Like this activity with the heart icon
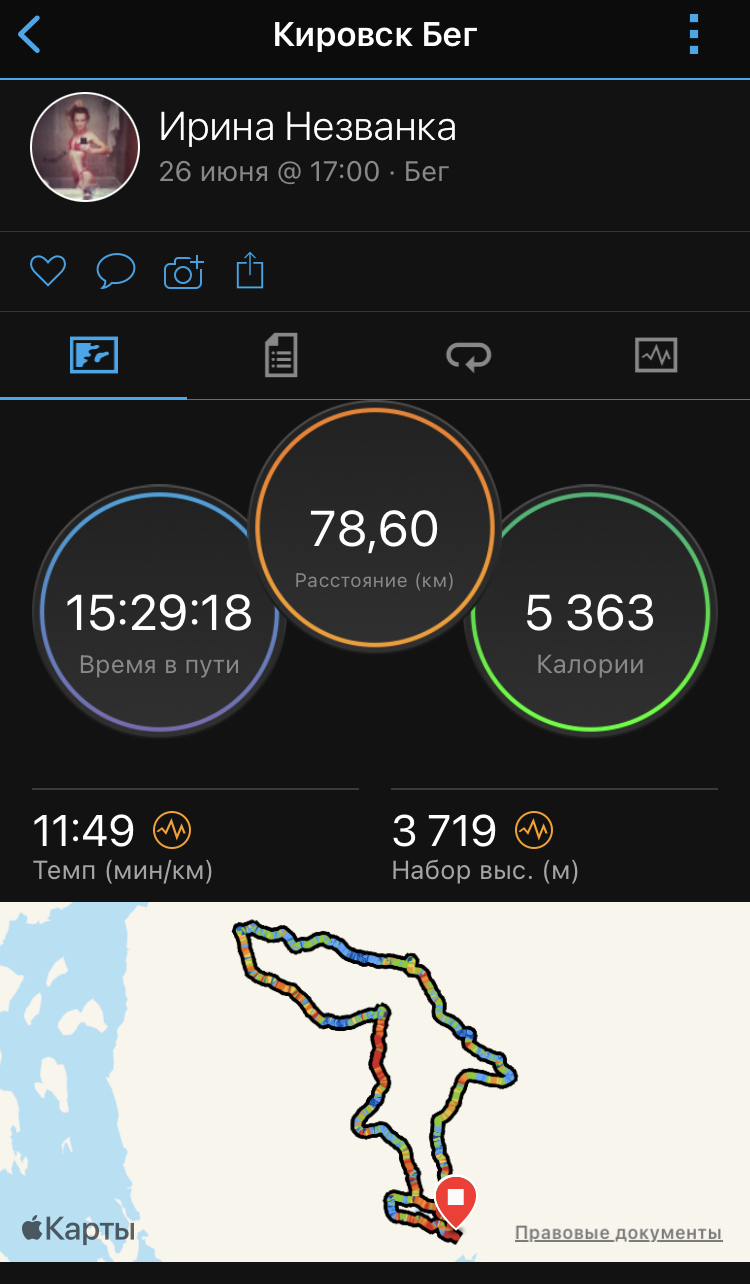 tap(48, 271)
